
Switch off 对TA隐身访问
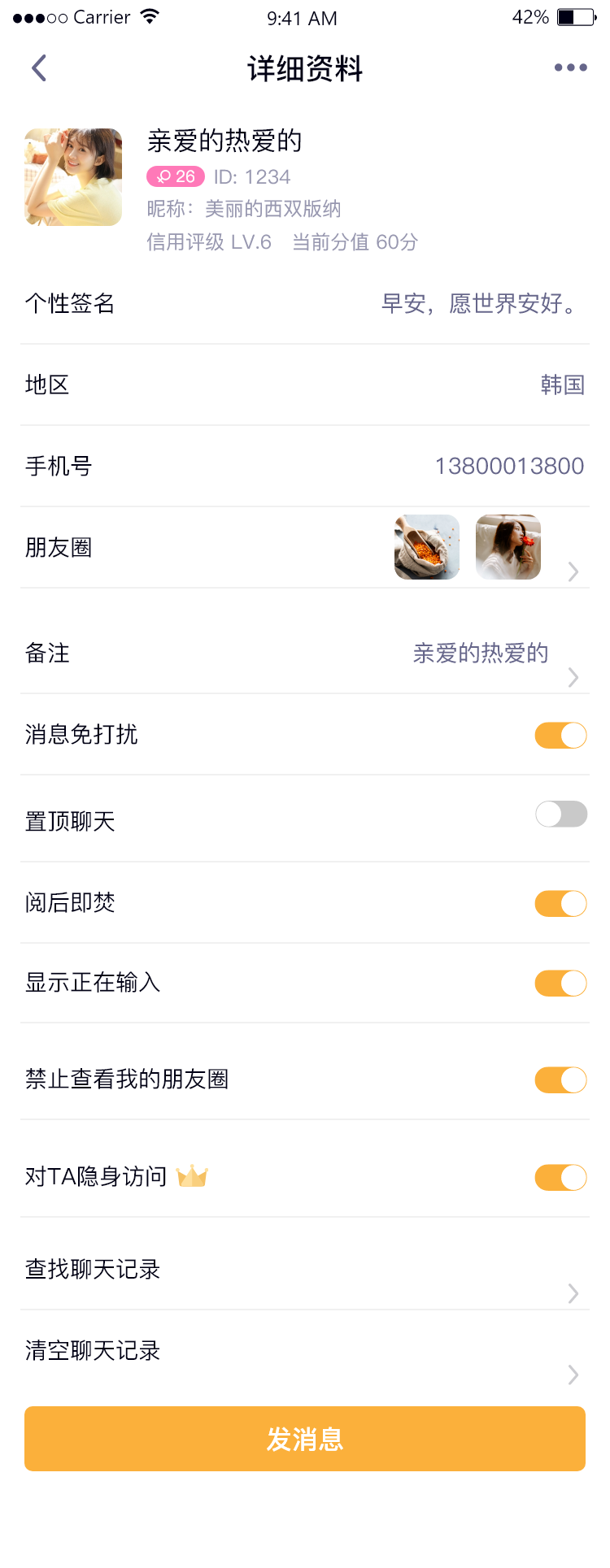coord(560,1178)
